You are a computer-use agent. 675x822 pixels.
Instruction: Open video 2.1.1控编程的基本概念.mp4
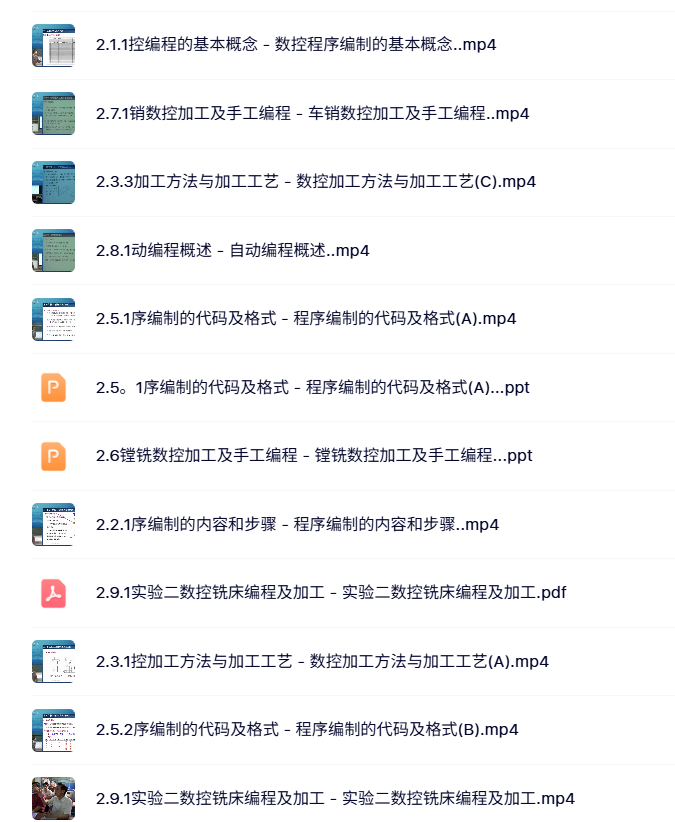tap(297, 45)
